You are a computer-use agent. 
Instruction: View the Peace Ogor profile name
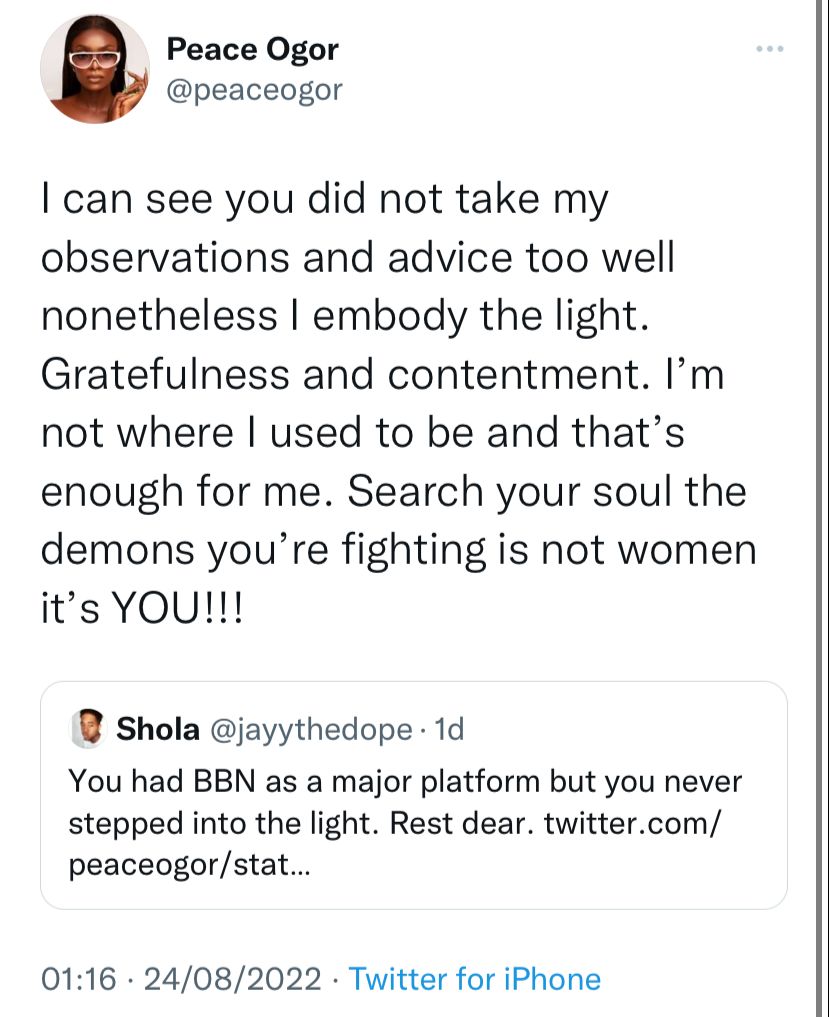(252, 47)
